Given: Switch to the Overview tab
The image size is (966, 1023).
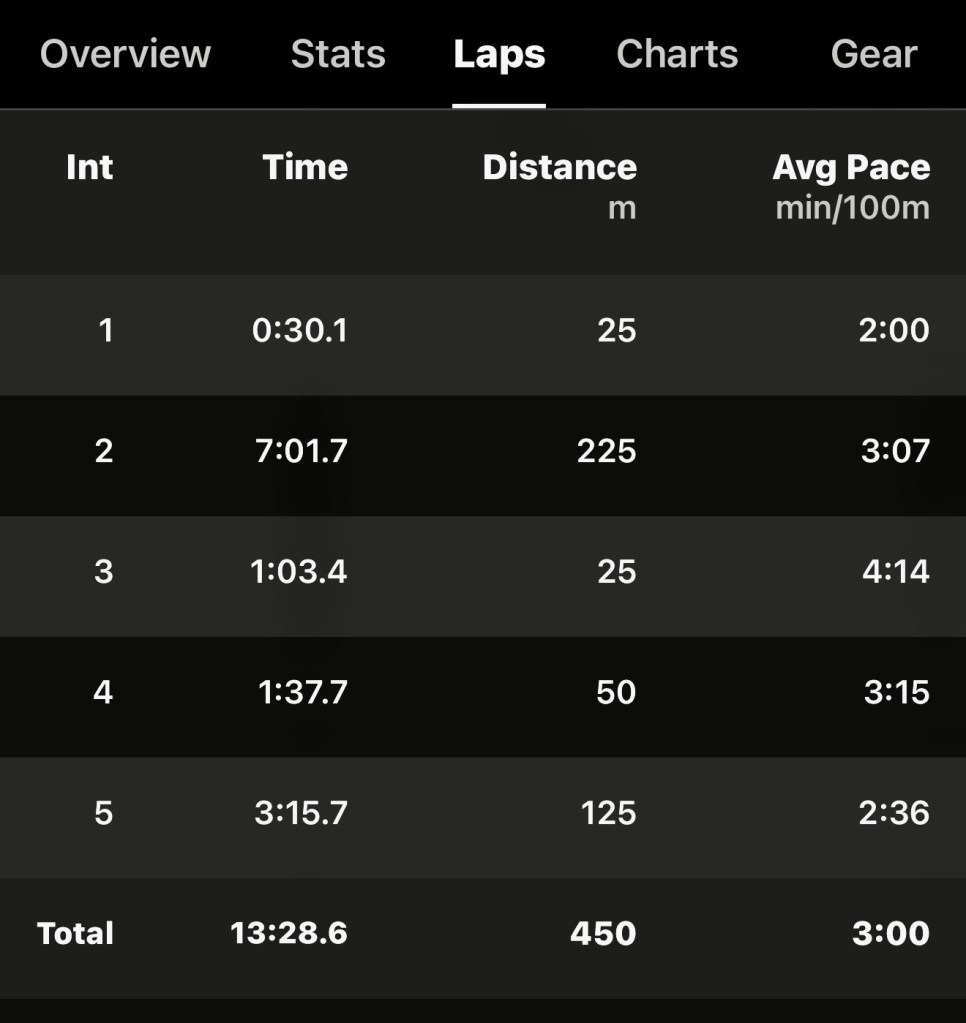Looking at the screenshot, I should click(125, 53).
